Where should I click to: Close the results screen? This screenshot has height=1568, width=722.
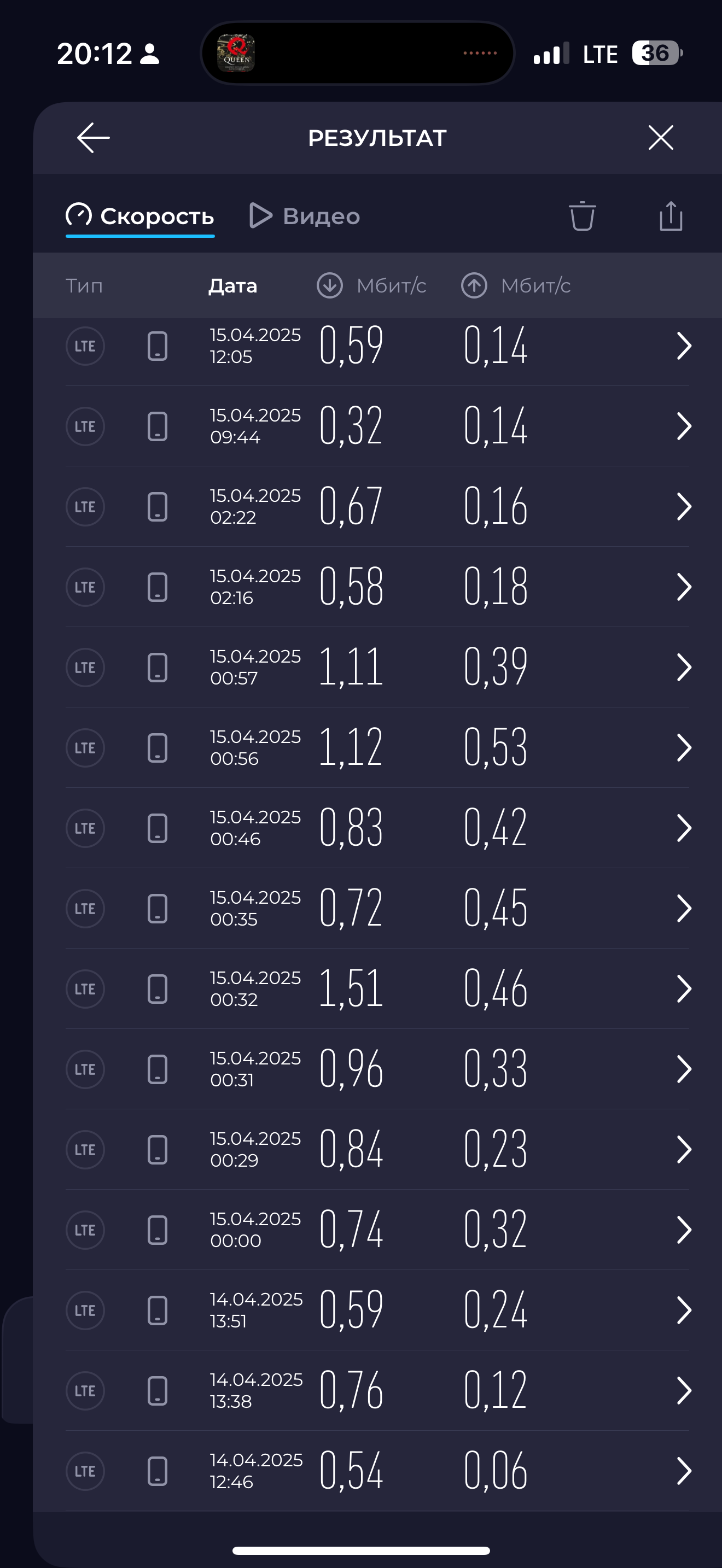pos(661,138)
